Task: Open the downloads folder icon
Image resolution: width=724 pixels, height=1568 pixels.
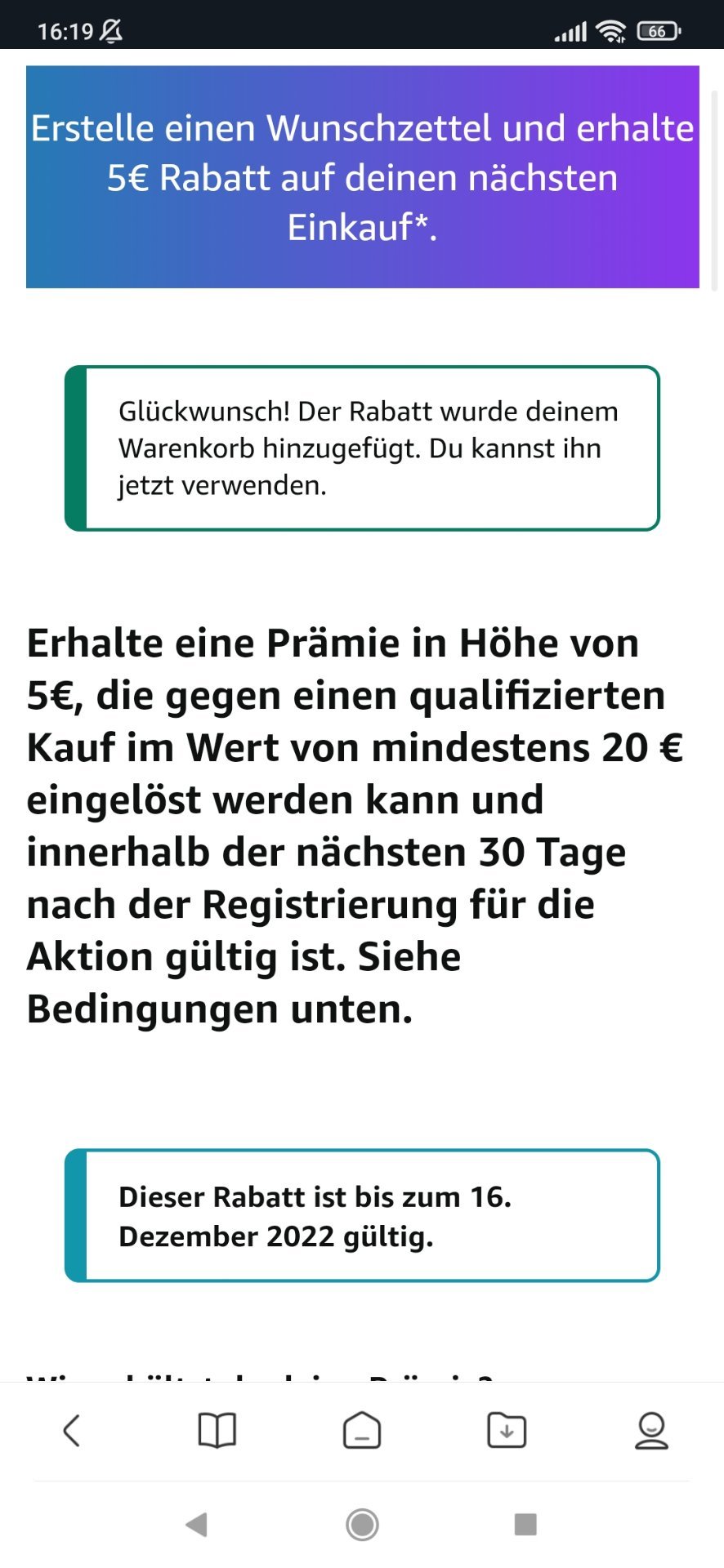Action: (507, 1431)
